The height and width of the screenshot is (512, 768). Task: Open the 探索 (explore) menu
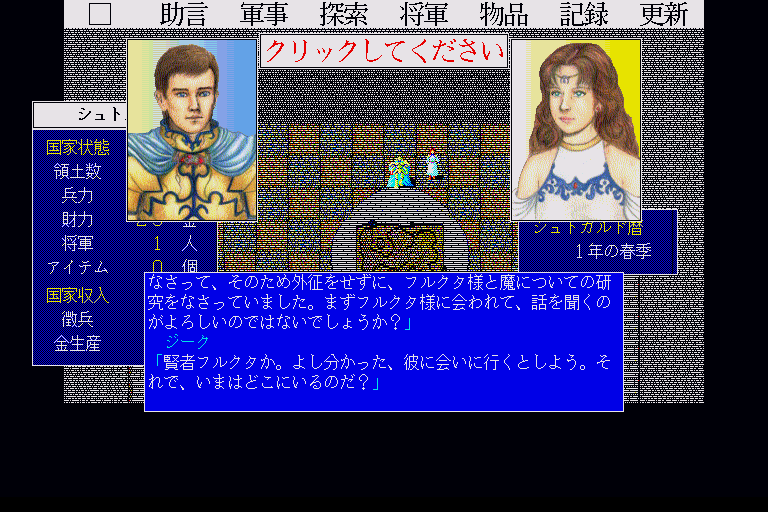[x=344, y=14]
